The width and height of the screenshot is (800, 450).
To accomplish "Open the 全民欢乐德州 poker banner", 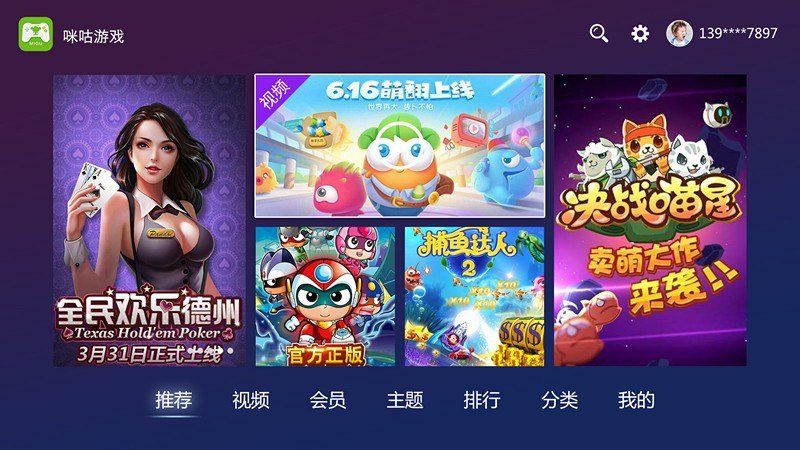I will [149, 220].
